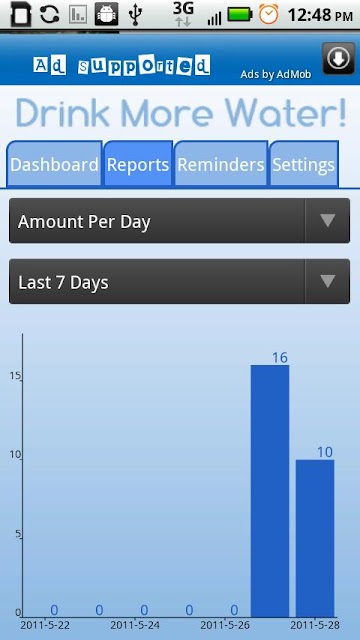Screen dimensions: 360x640
Task: Open the Last 7 Days dropdown
Action: [180, 281]
